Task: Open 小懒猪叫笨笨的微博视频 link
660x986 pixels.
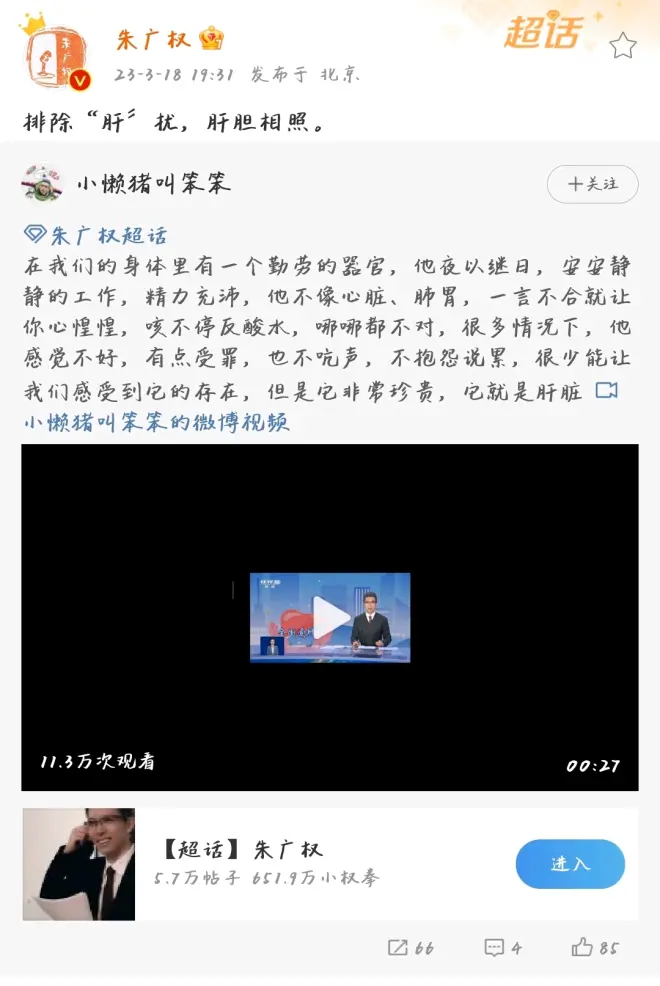Action: pyautogui.click(x=156, y=422)
